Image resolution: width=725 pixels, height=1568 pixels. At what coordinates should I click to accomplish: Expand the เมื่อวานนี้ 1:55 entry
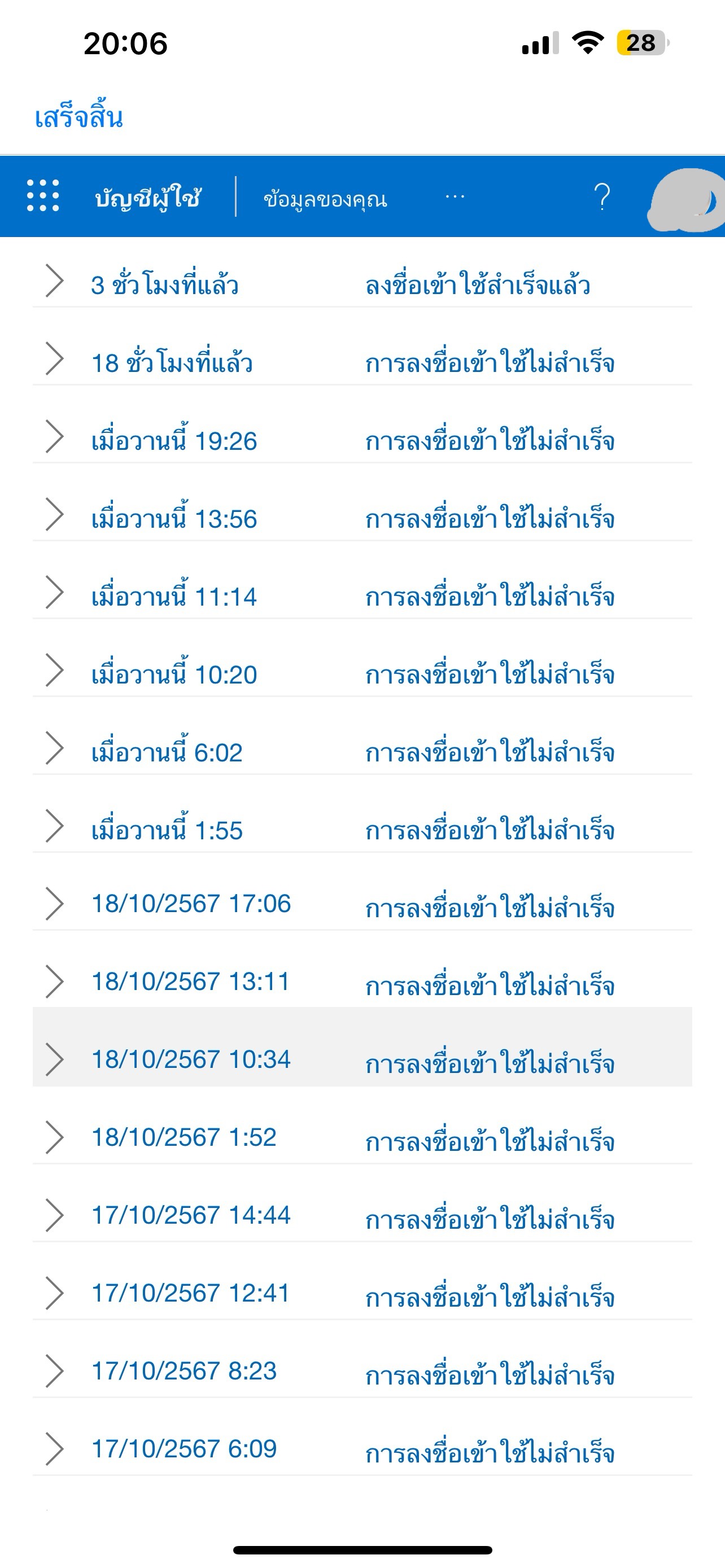pos(362,829)
